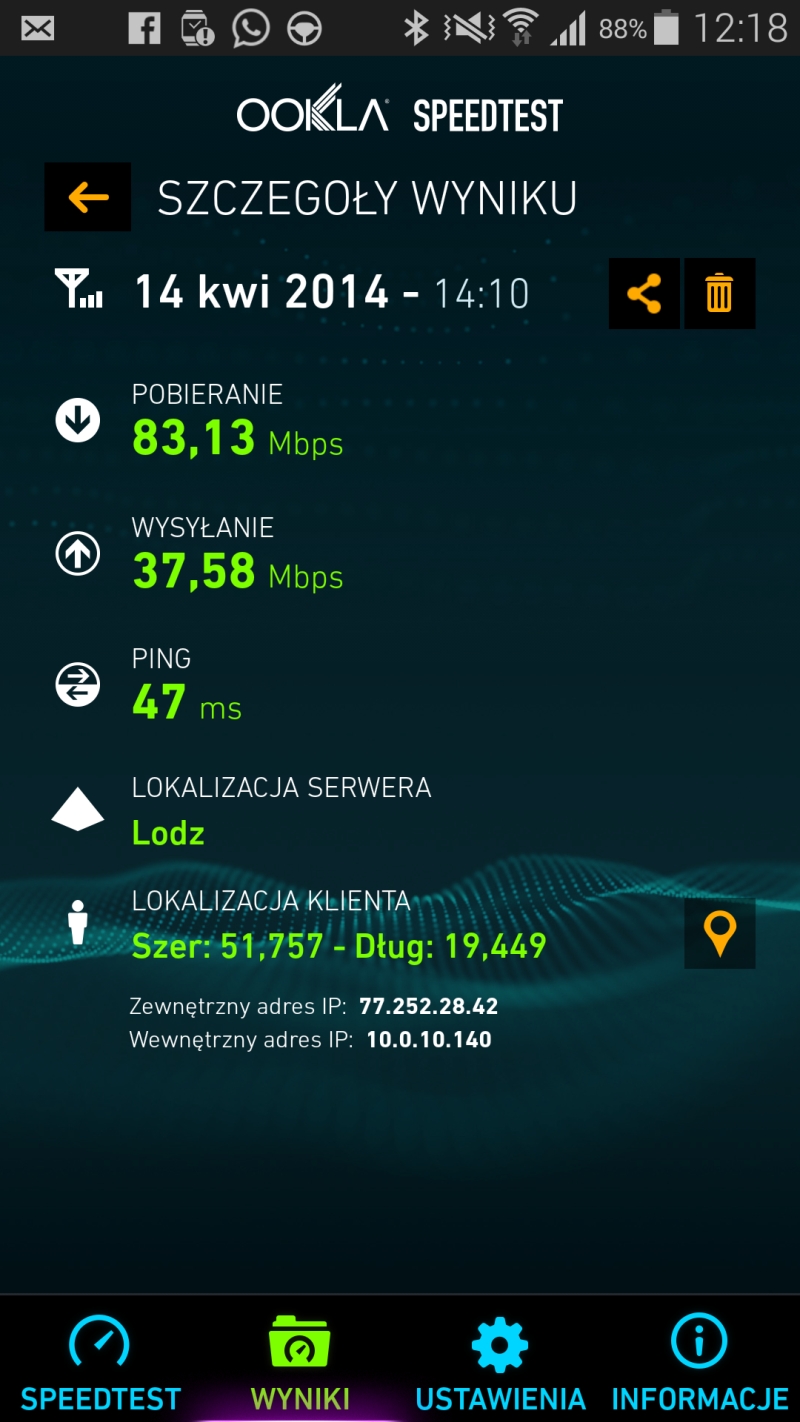Select the Wyniki tab
Screen dimensions: 800x1422
300,1360
